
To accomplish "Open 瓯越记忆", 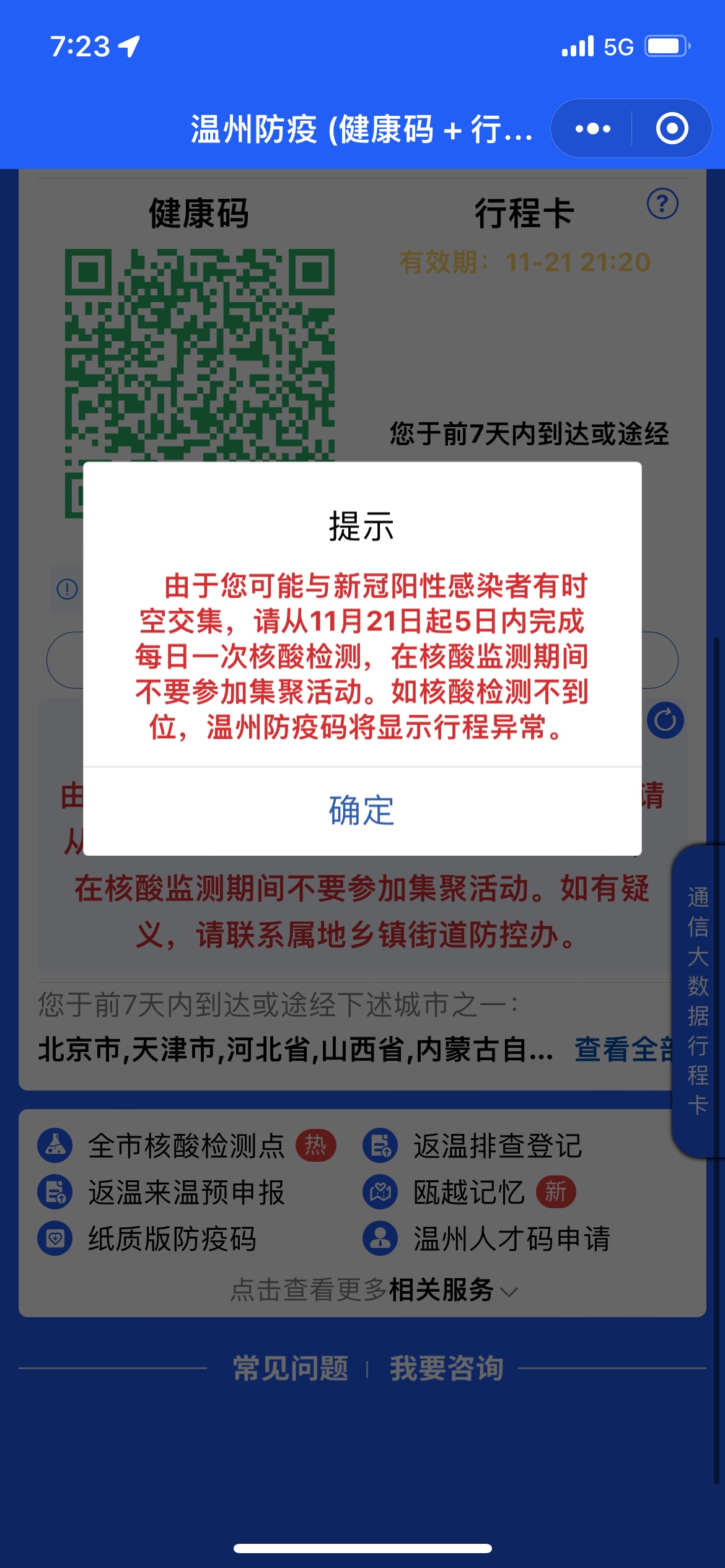I will pyautogui.click(x=469, y=1192).
